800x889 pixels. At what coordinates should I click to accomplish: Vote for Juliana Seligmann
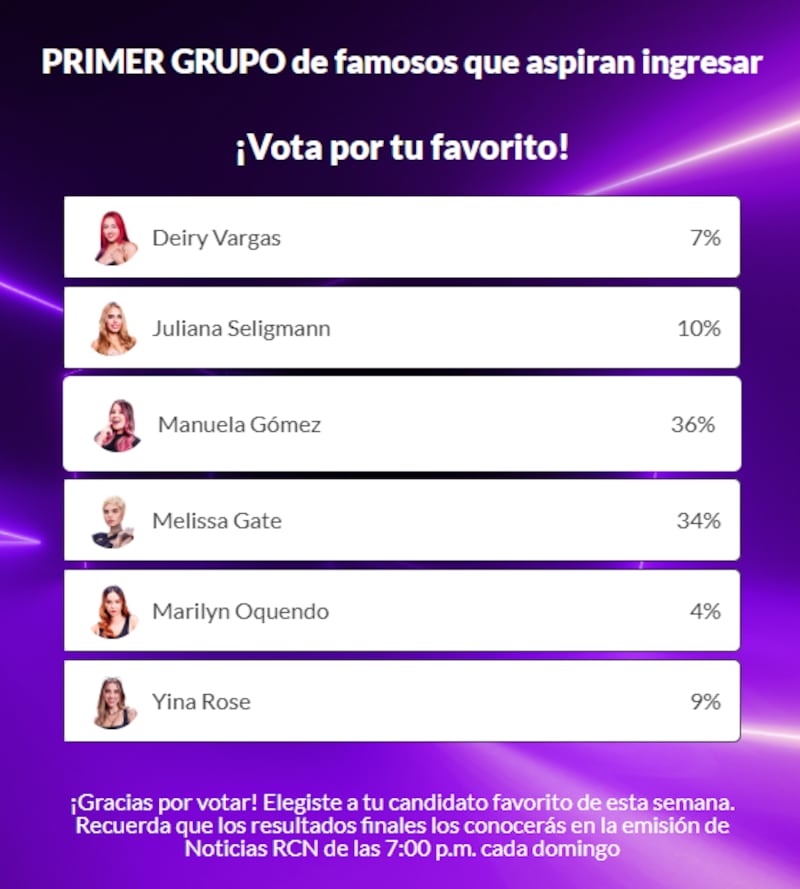[x=400, y=328]
